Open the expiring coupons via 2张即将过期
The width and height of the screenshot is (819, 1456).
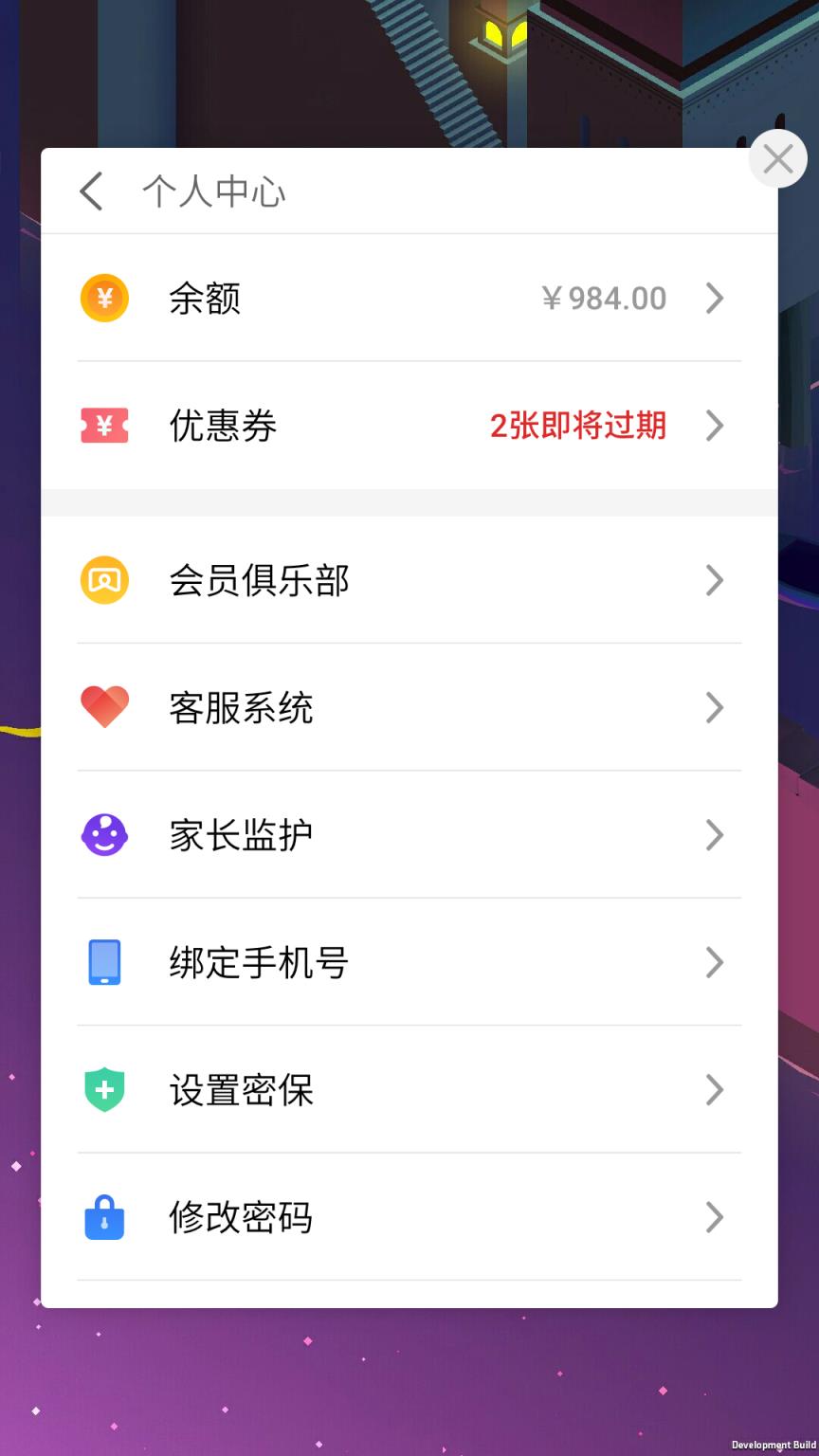576,426
